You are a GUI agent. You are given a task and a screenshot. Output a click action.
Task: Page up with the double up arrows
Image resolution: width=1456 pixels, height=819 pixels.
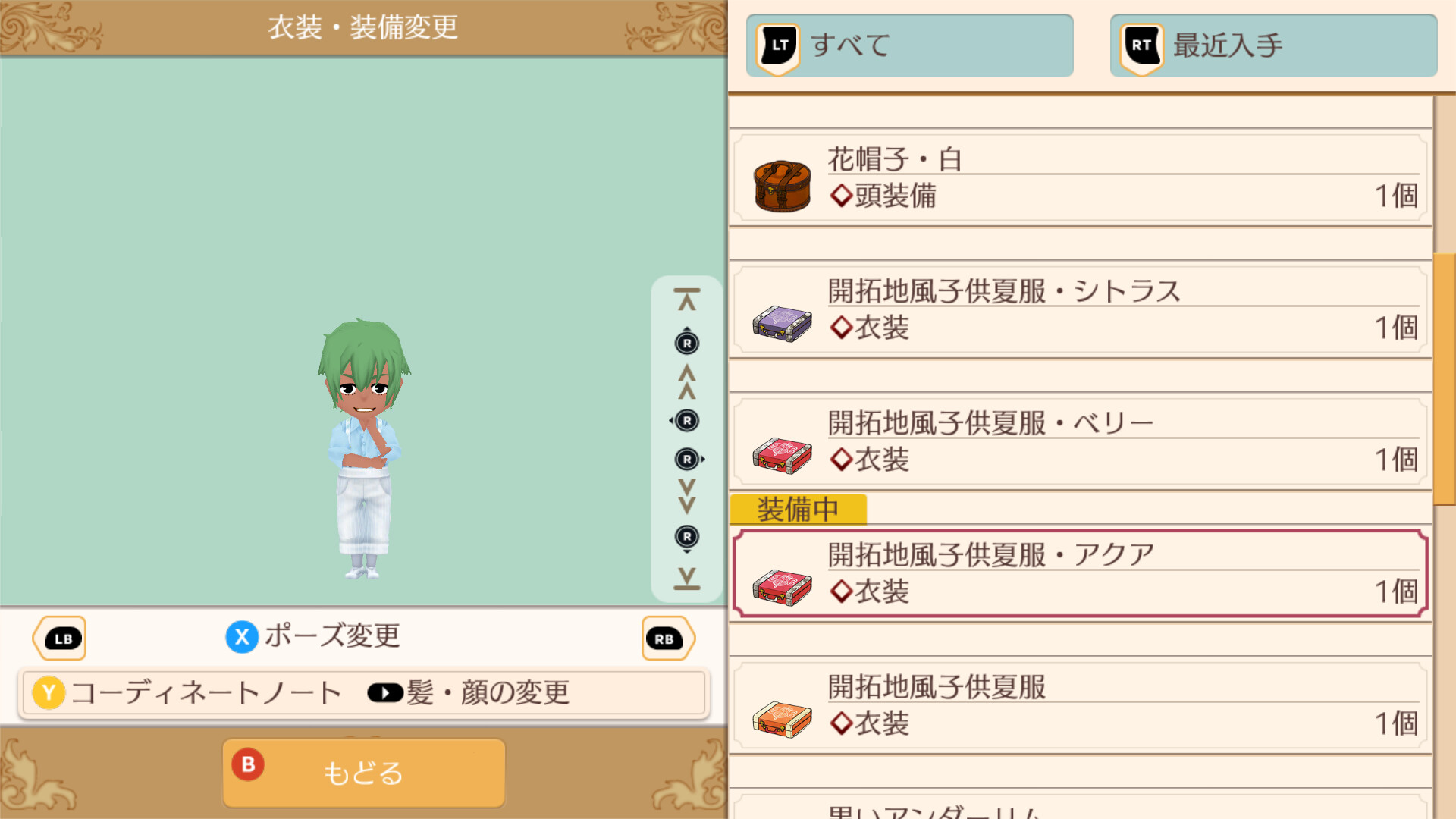pyautogui.click(x=687, y=381)
